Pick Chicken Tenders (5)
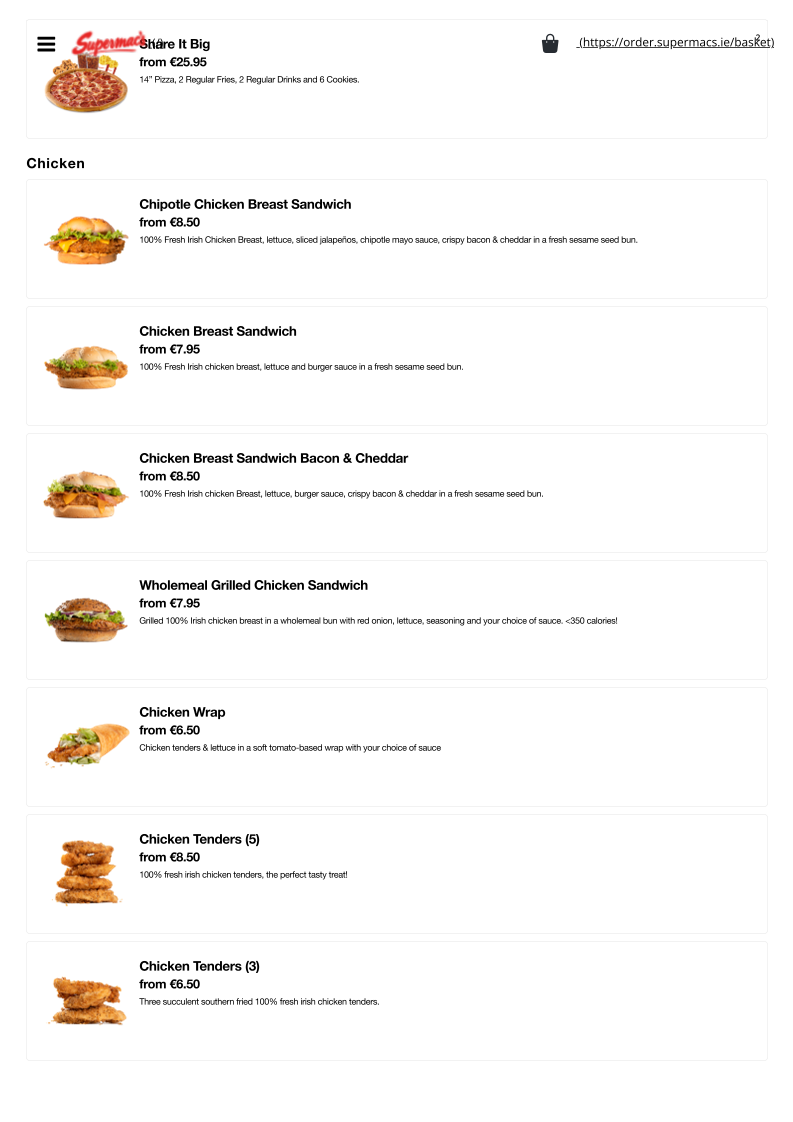The image size is (793, 1122). pyautogui.click(x=396, y=874)
